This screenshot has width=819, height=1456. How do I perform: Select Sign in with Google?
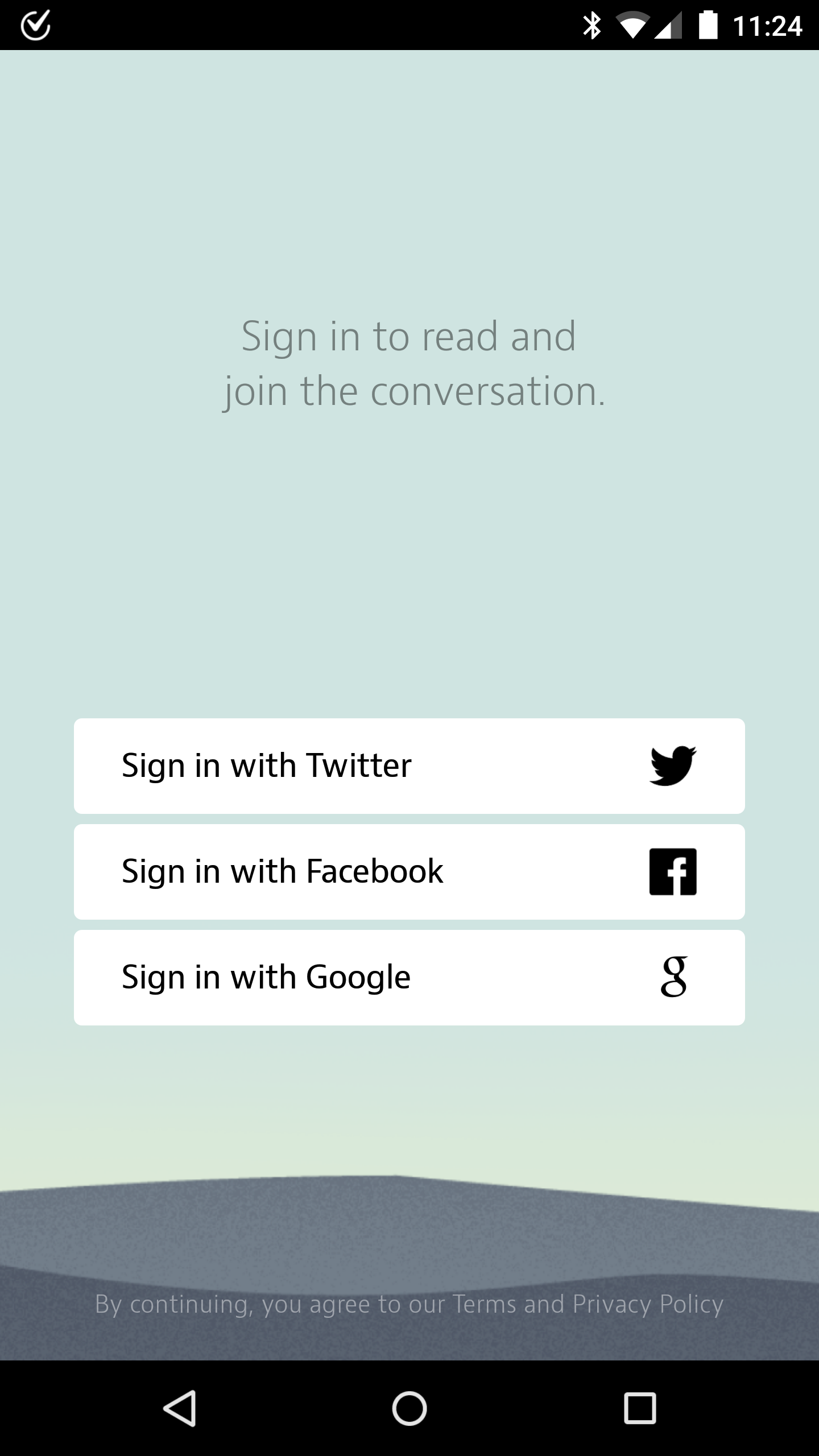(409, 977)
